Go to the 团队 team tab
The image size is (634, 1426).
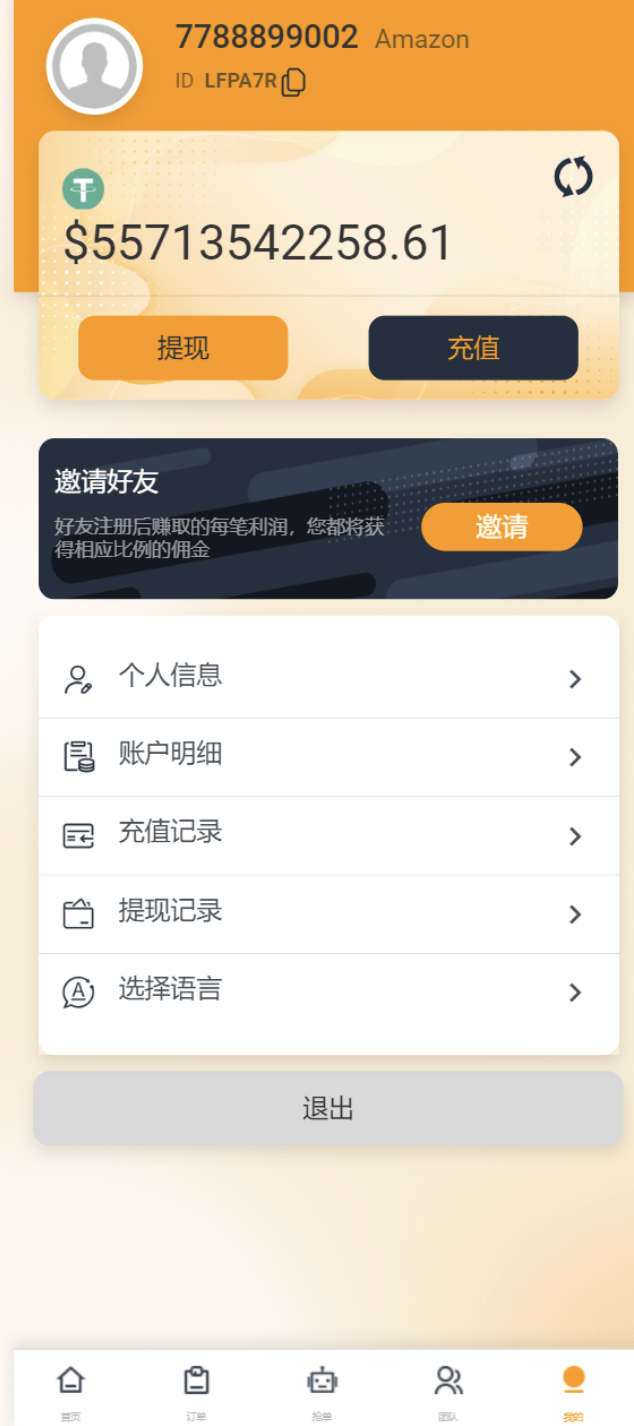(x=448, y=1388)
